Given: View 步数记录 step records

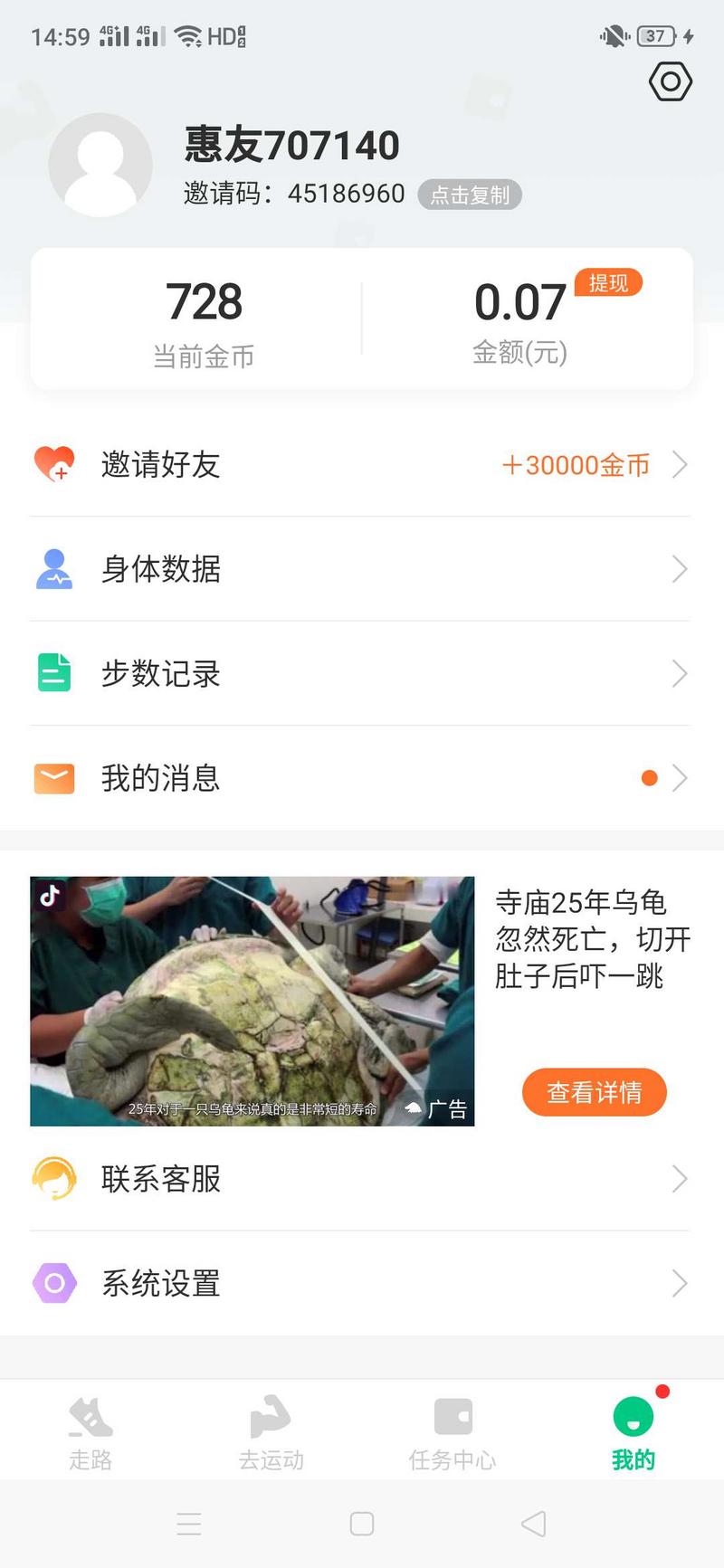Looking at the screenshot, I should [x=360, y=674].
